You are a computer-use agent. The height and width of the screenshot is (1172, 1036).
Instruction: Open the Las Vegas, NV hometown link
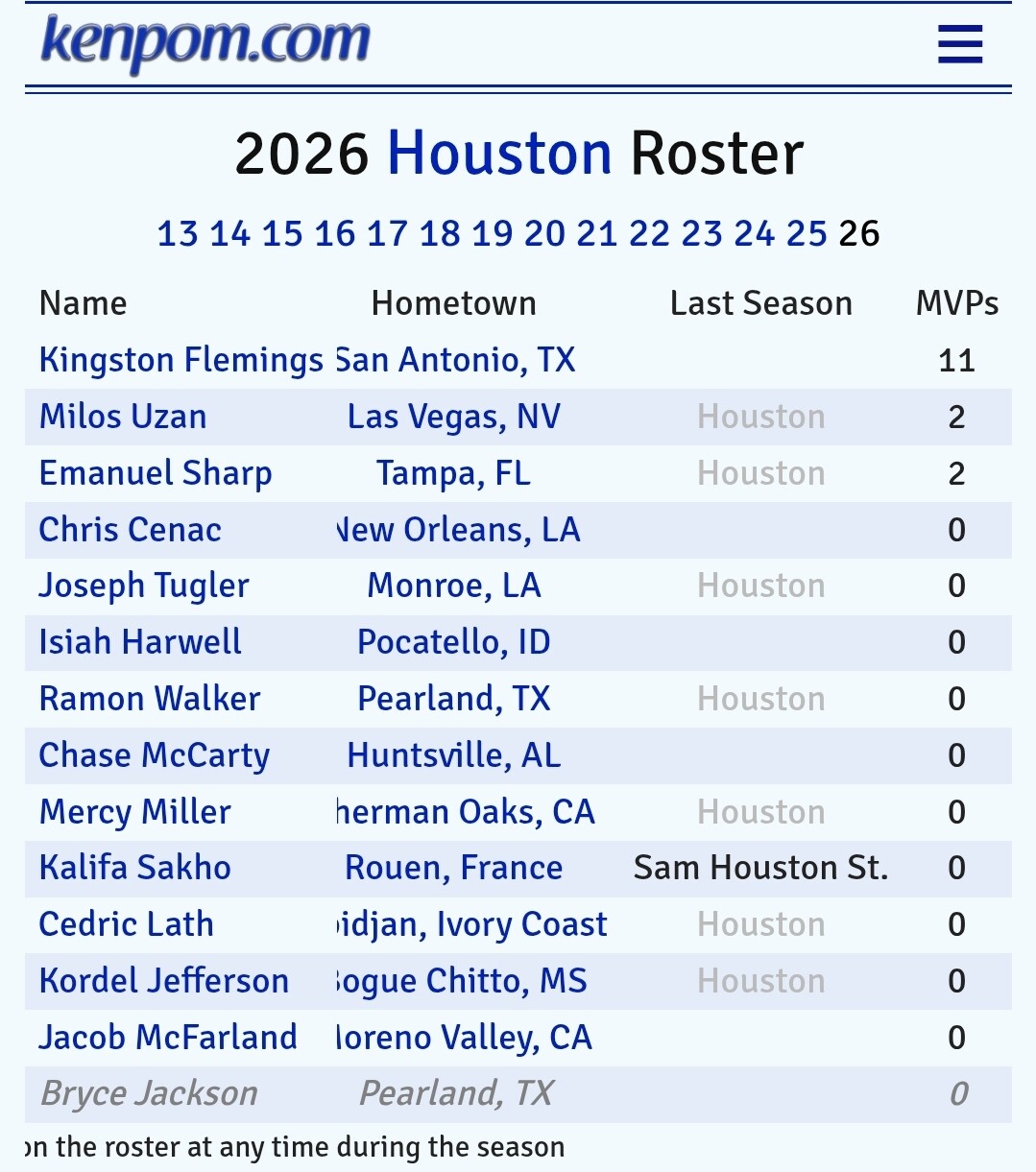(453, 417)
